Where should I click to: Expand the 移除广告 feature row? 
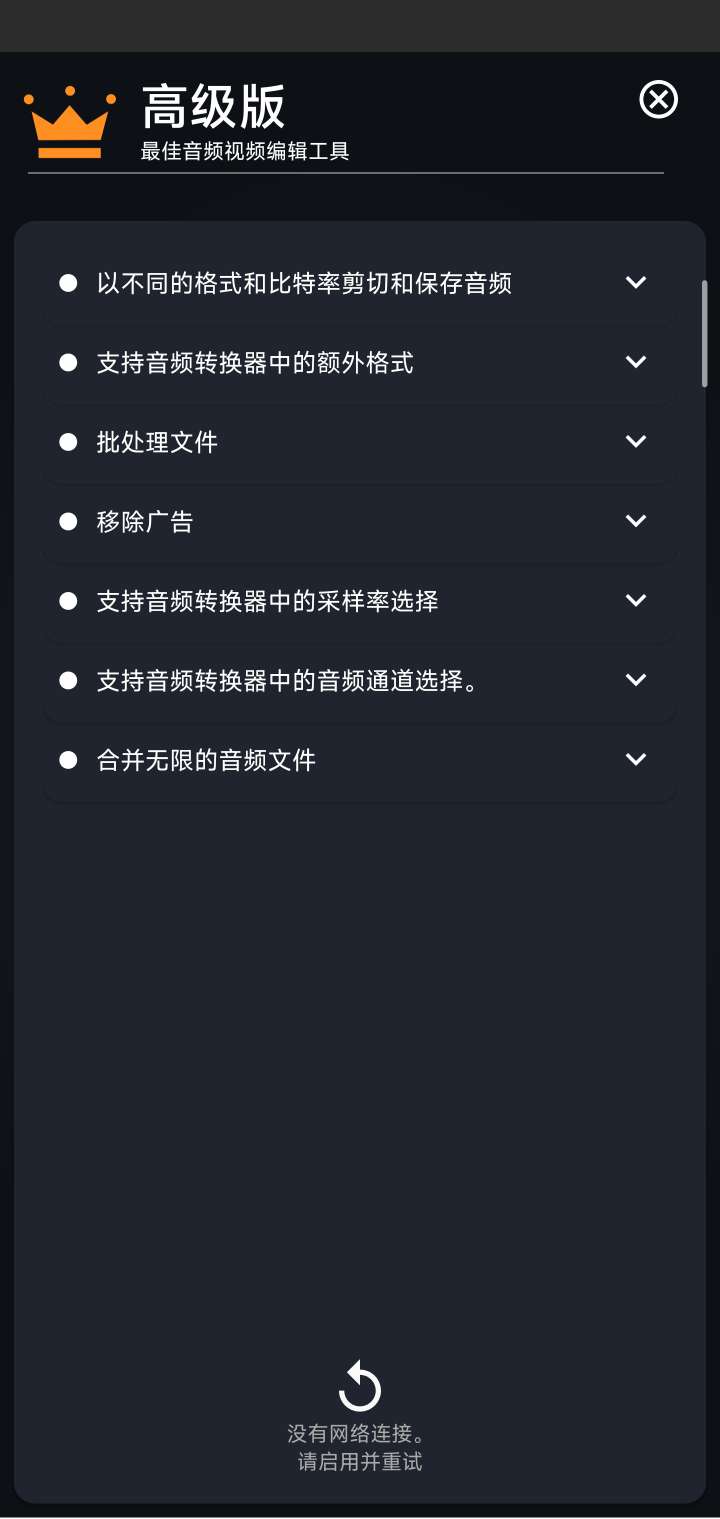point(636,521)
